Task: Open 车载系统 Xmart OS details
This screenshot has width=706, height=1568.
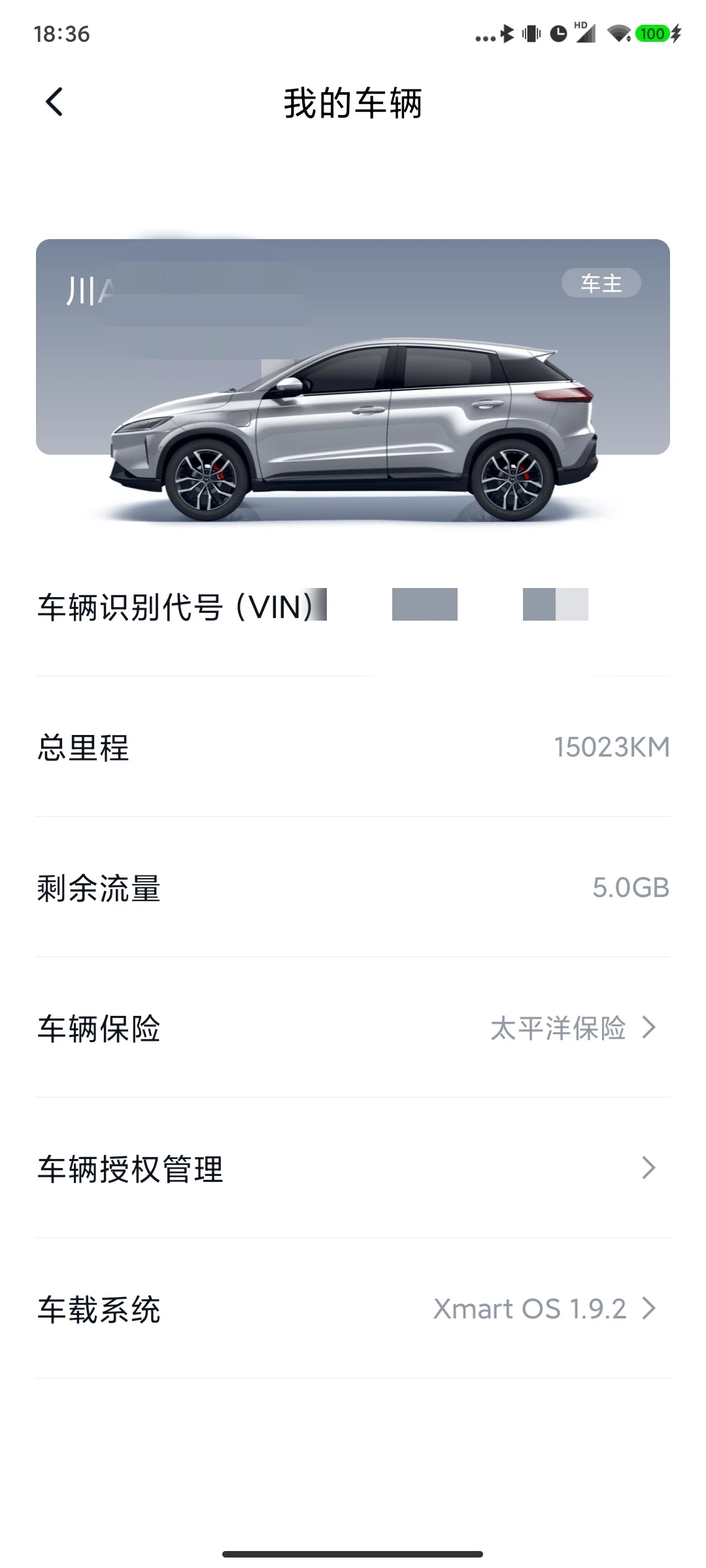Action: (353, 1309)
